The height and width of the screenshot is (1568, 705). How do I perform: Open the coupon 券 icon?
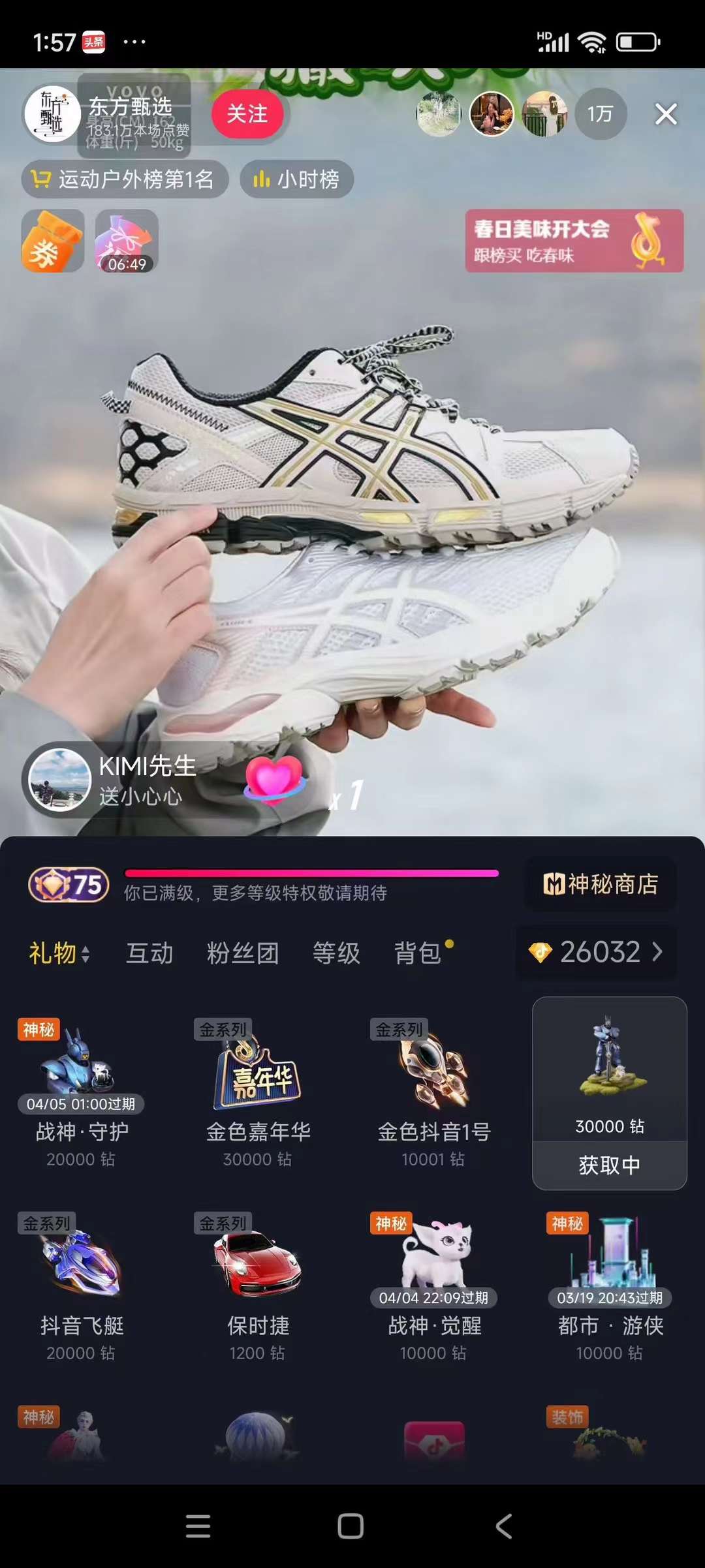coord(52,241)
